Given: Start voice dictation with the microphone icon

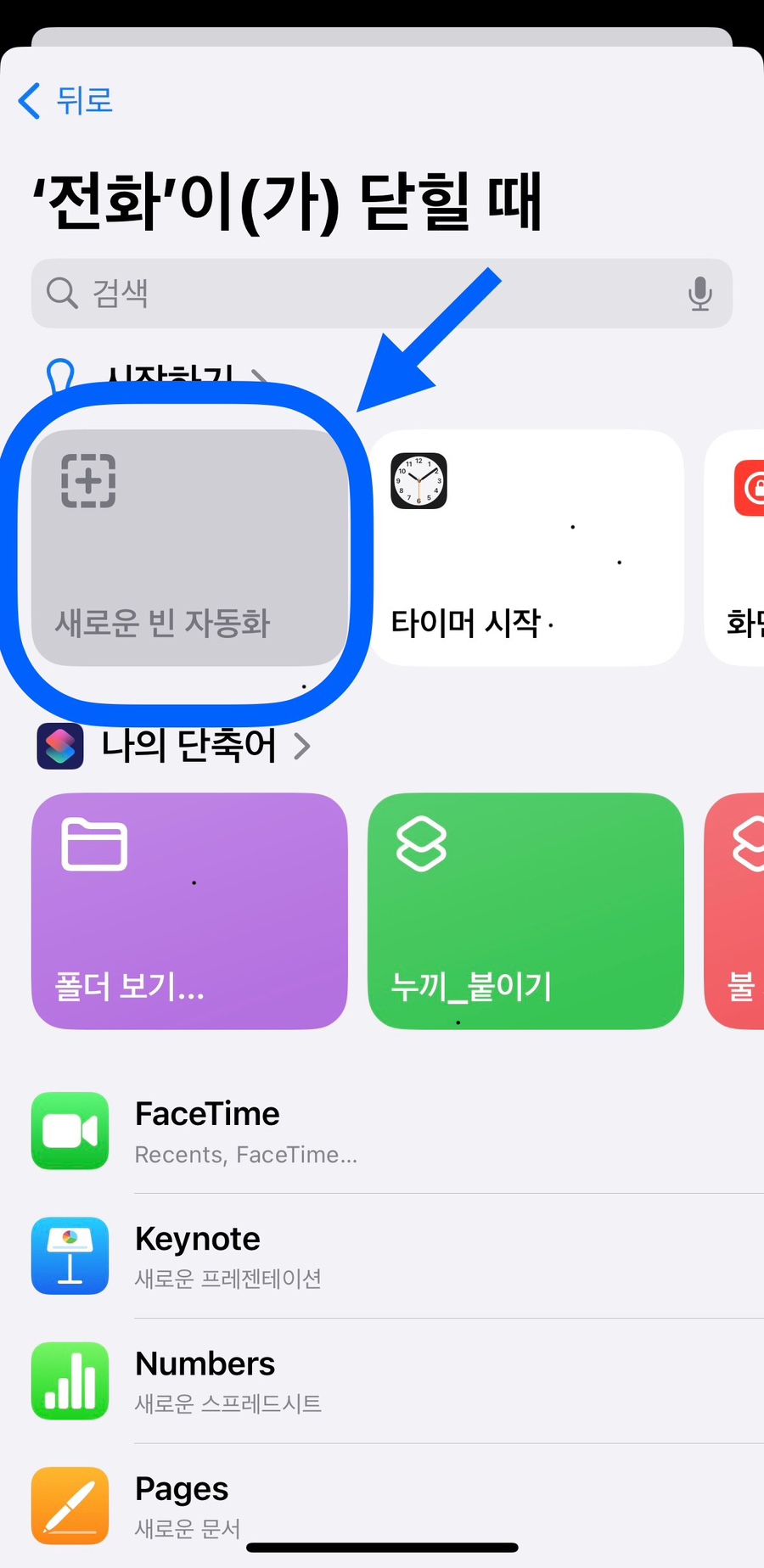Looking at the screenshot, I should [x=700, y=294].
